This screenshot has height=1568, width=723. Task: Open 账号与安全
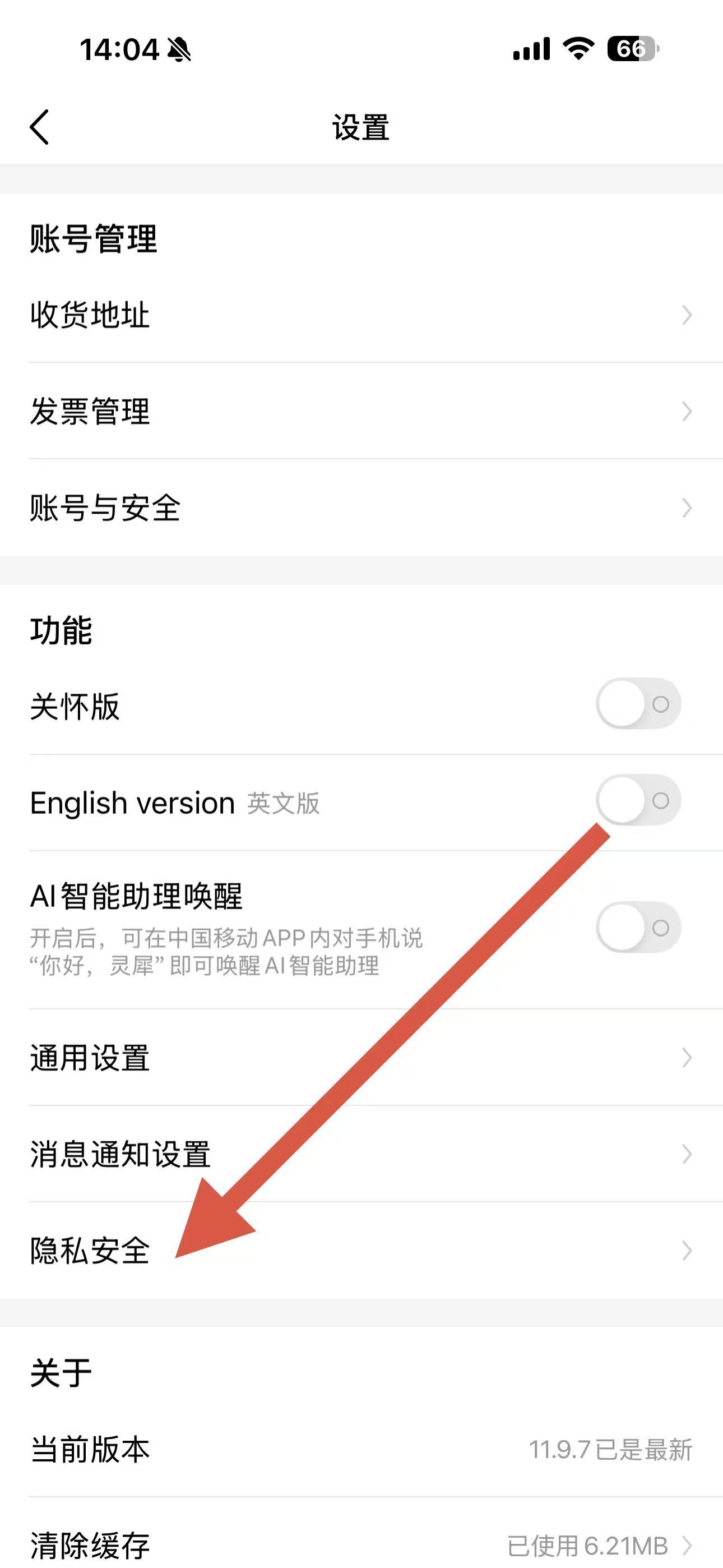361,508
